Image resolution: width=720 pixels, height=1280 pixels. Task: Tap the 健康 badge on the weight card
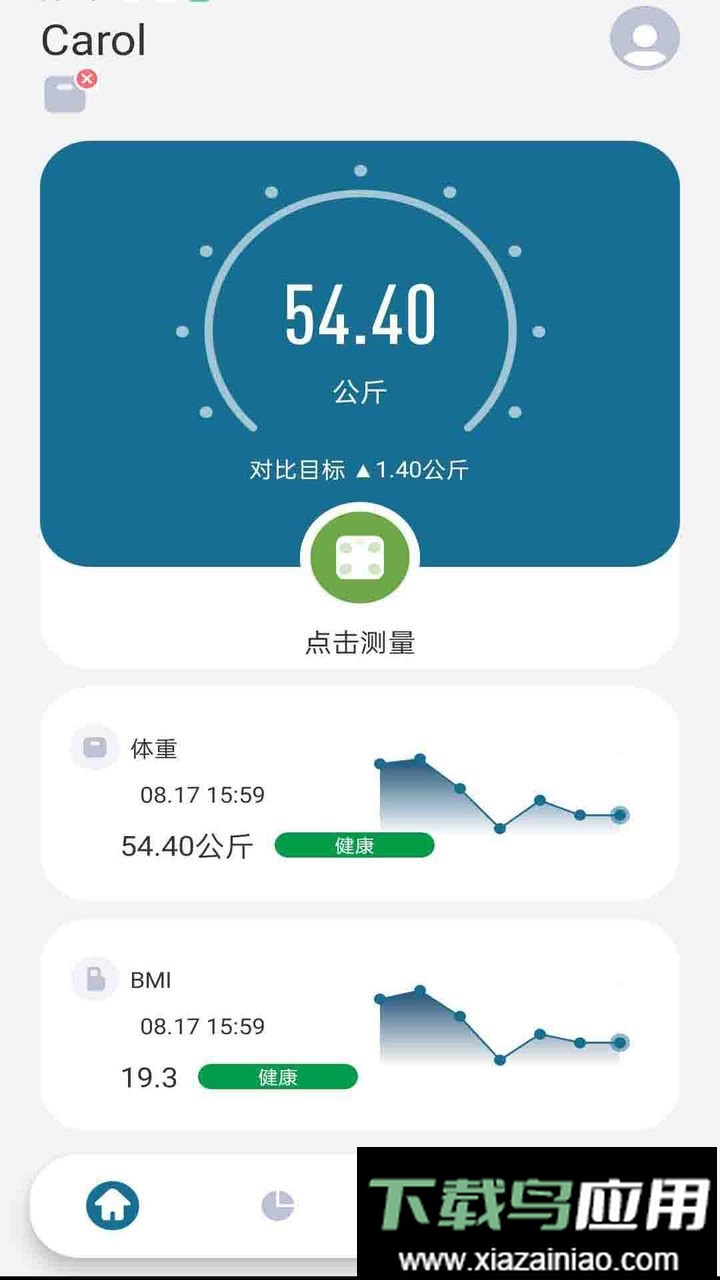point(354,846)
